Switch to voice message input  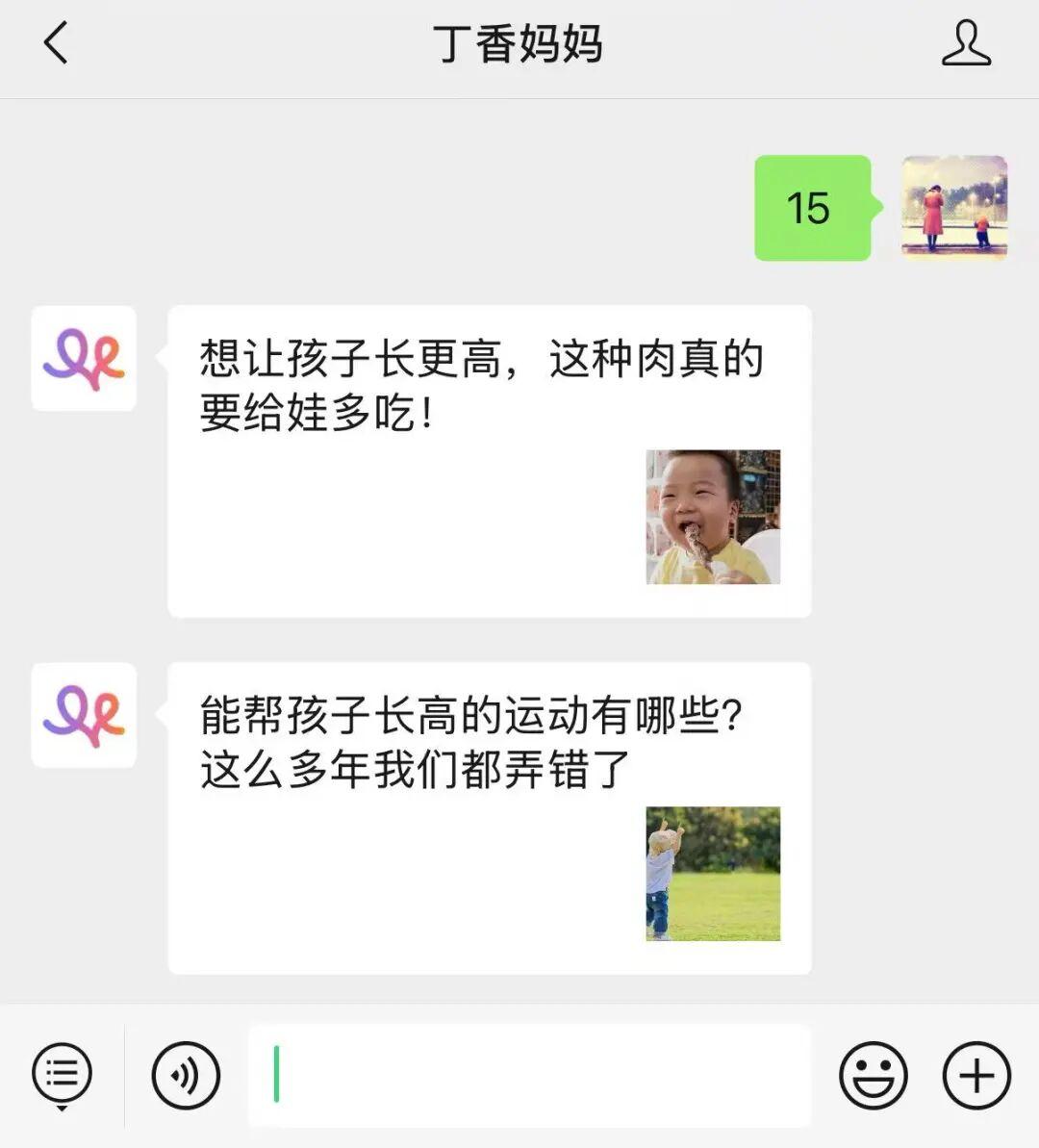point(186,1075)
